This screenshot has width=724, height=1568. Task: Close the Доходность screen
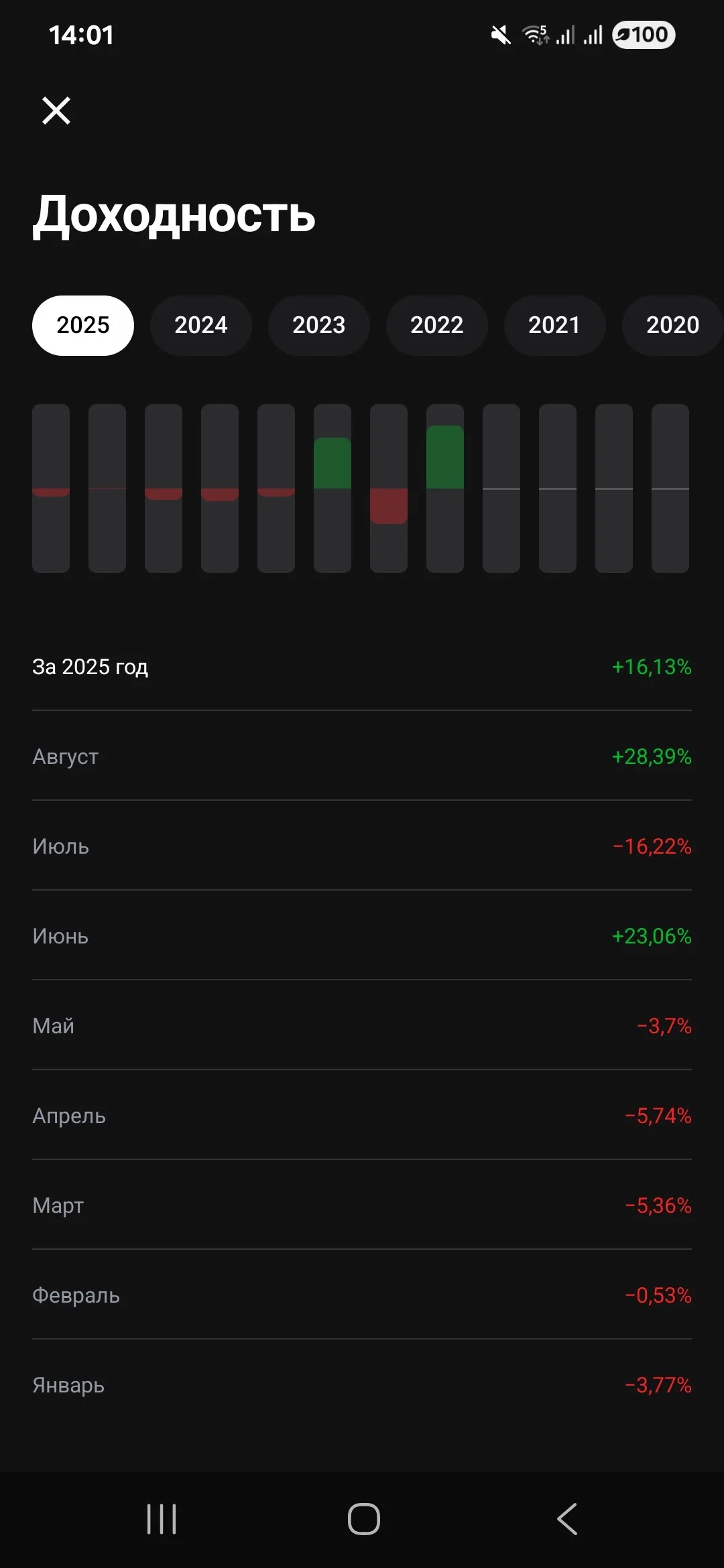[x=56, y=111]
